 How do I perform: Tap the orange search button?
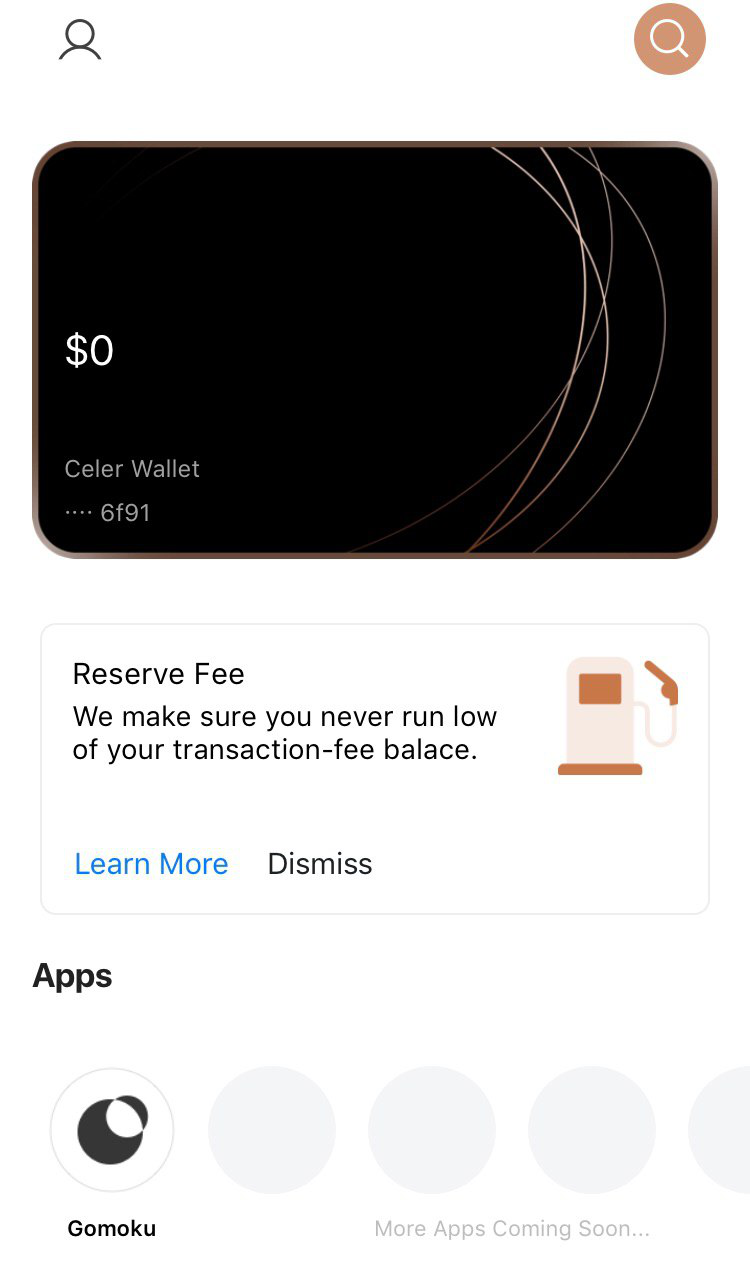pyautogui.click(x=669, y=40)
